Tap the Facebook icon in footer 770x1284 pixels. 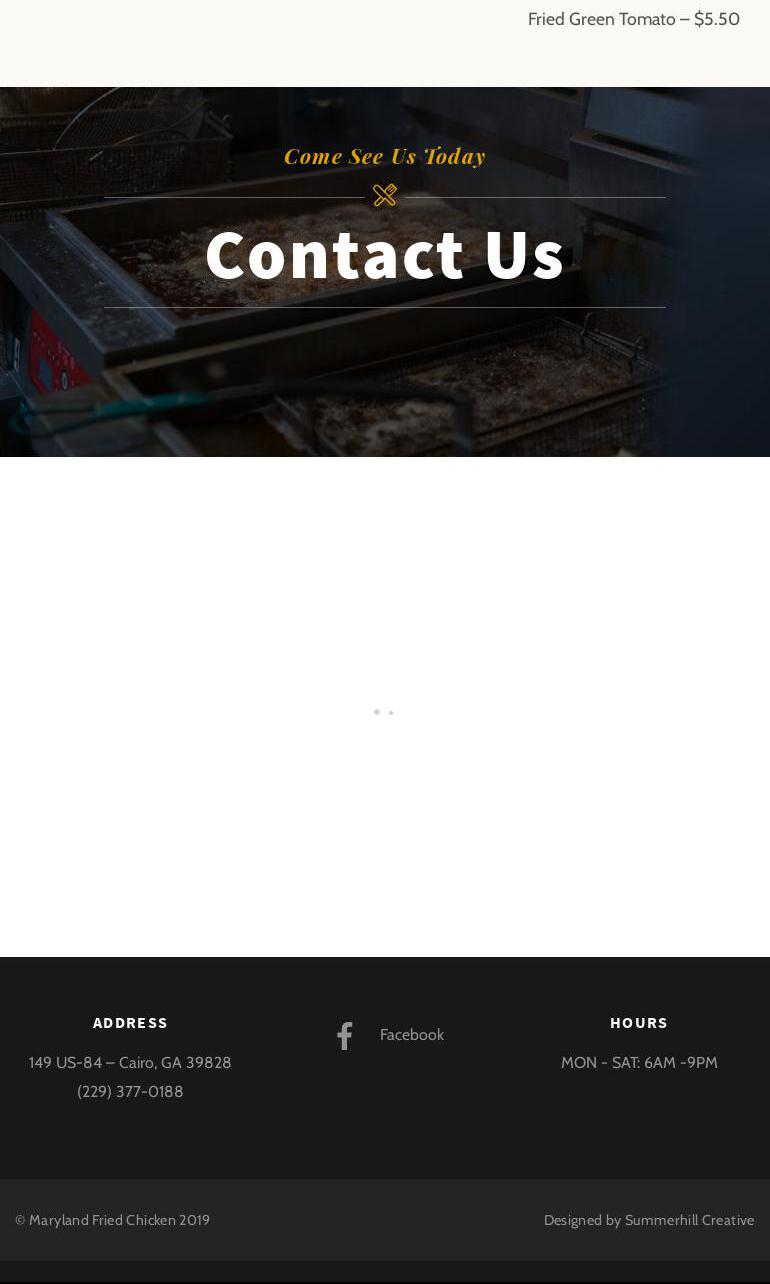tap(344, 1035)
